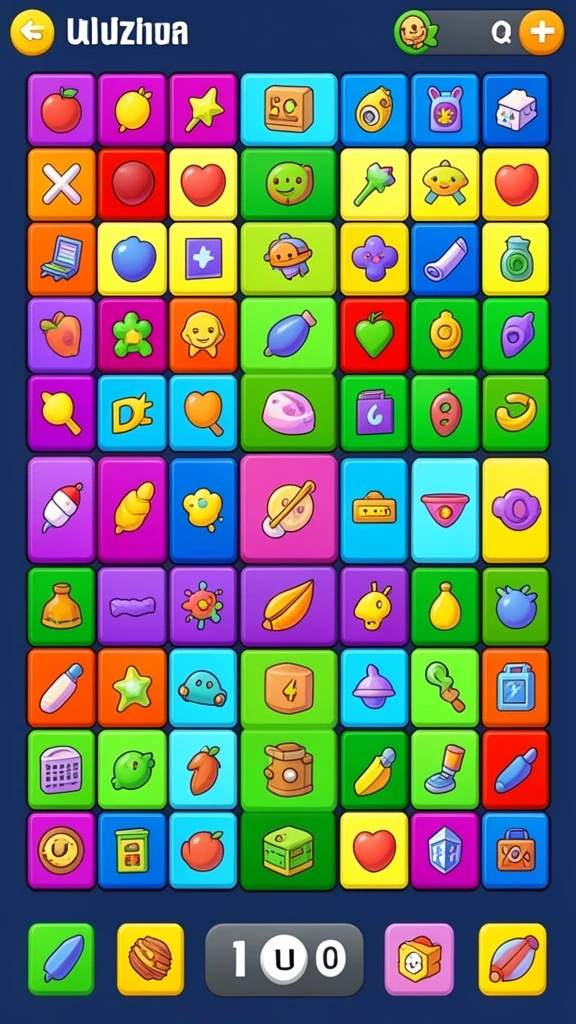This screenshot has width=576, height=1024.
Task: Choose the pink bunny backpack tile
Action: pos(445,110)
